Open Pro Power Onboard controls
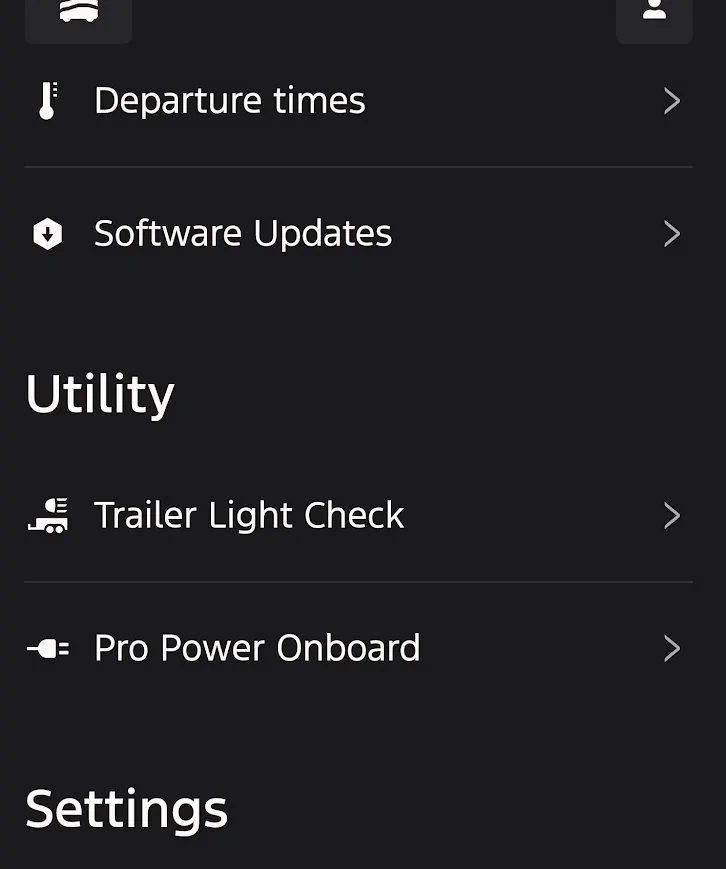The width and height of the screenshot is (726, 869). [x=256, y=648]
